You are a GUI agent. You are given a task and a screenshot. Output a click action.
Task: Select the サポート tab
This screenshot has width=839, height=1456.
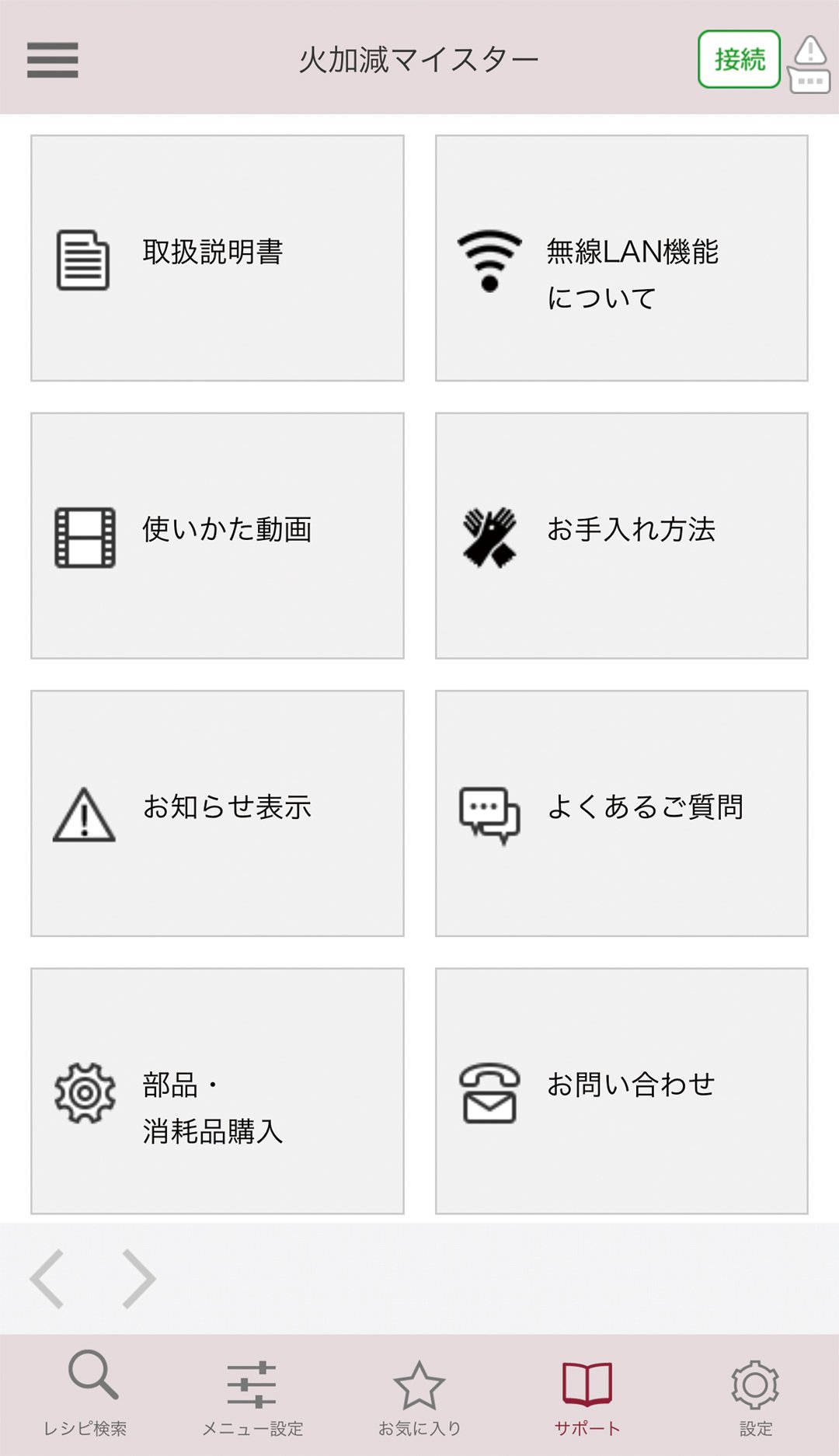587,1395
